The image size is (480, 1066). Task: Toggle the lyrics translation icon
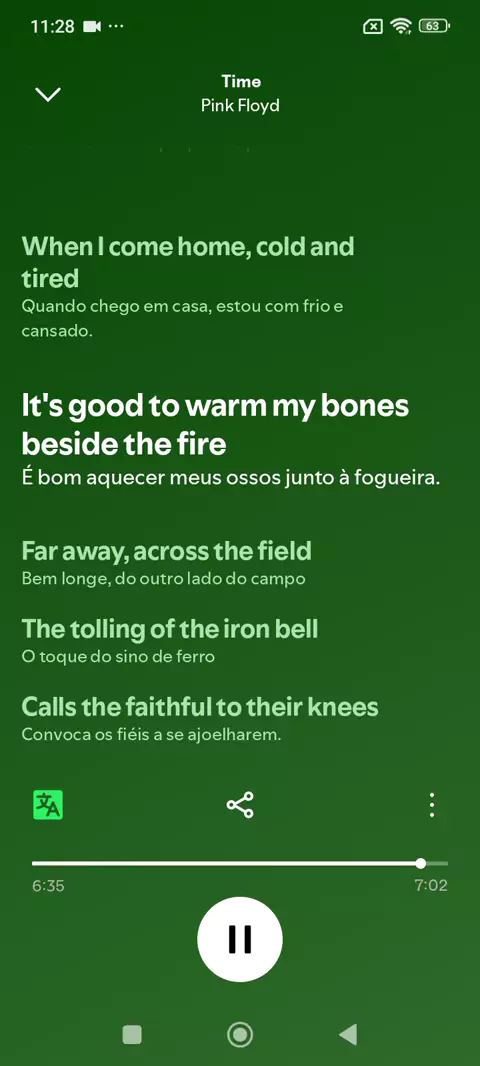click(48, 805)
